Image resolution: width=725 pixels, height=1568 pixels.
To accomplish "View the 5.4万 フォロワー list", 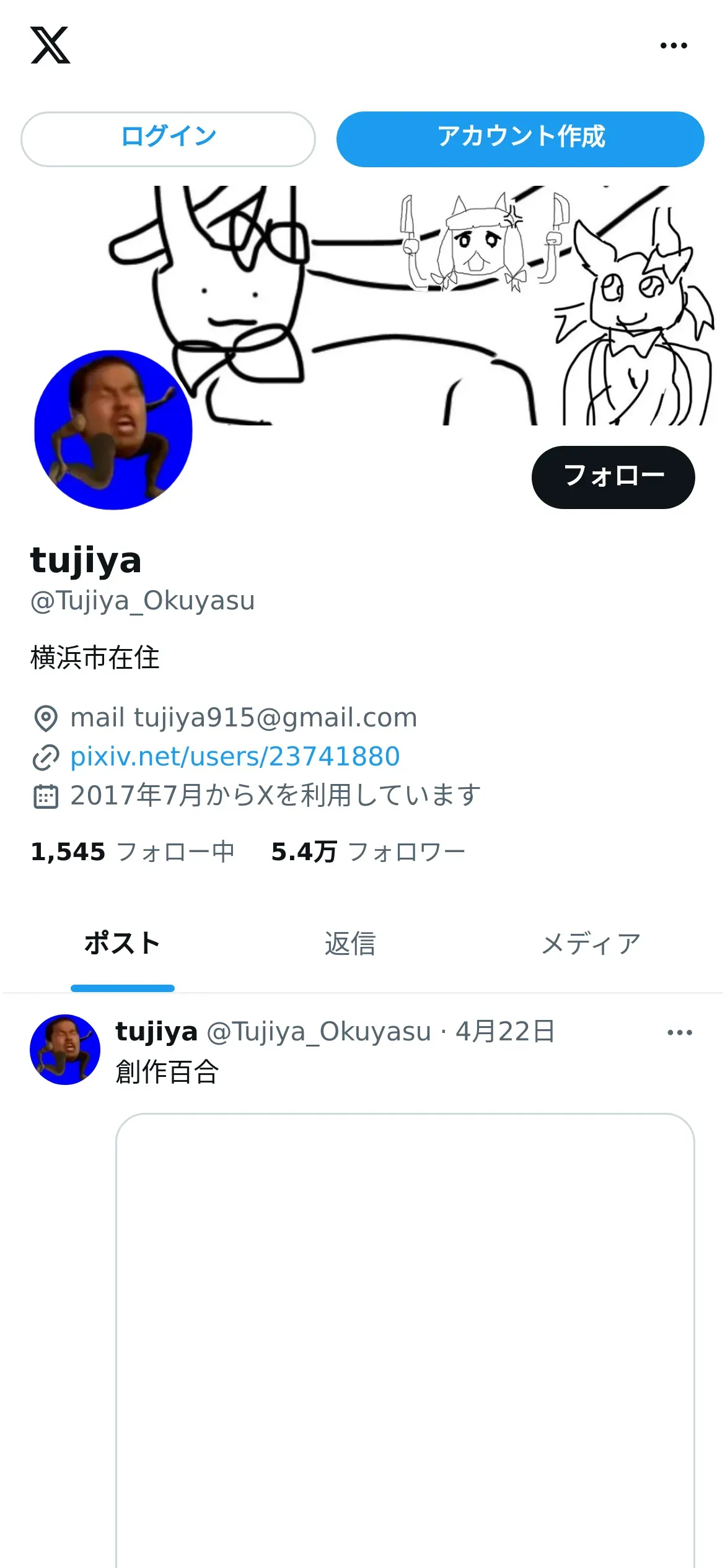I will tap(368, 852).
